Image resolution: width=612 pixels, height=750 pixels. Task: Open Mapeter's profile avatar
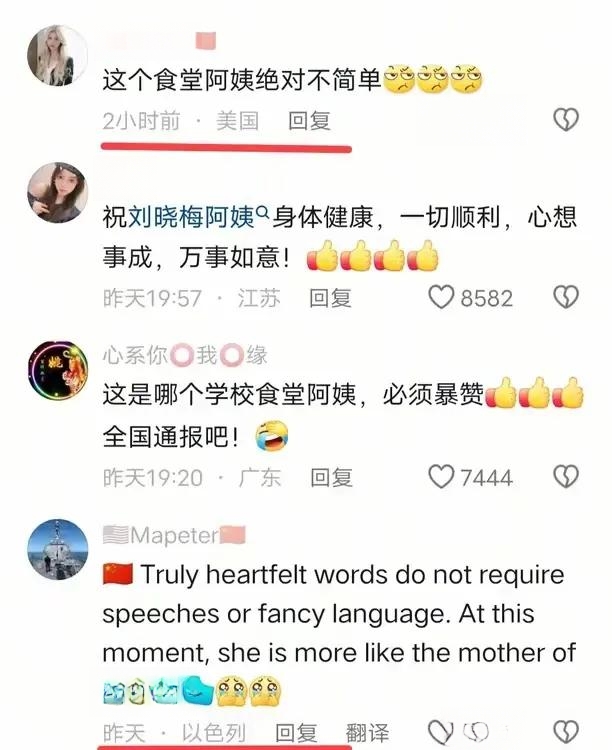point(56,549)
